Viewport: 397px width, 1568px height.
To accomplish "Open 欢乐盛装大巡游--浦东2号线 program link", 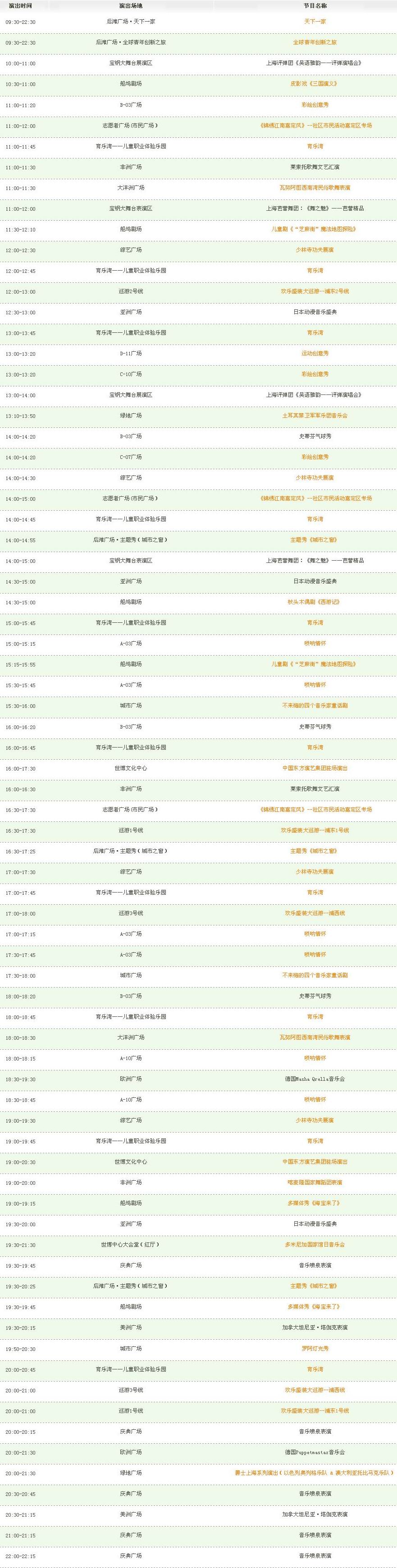I will tap(315, 291).
